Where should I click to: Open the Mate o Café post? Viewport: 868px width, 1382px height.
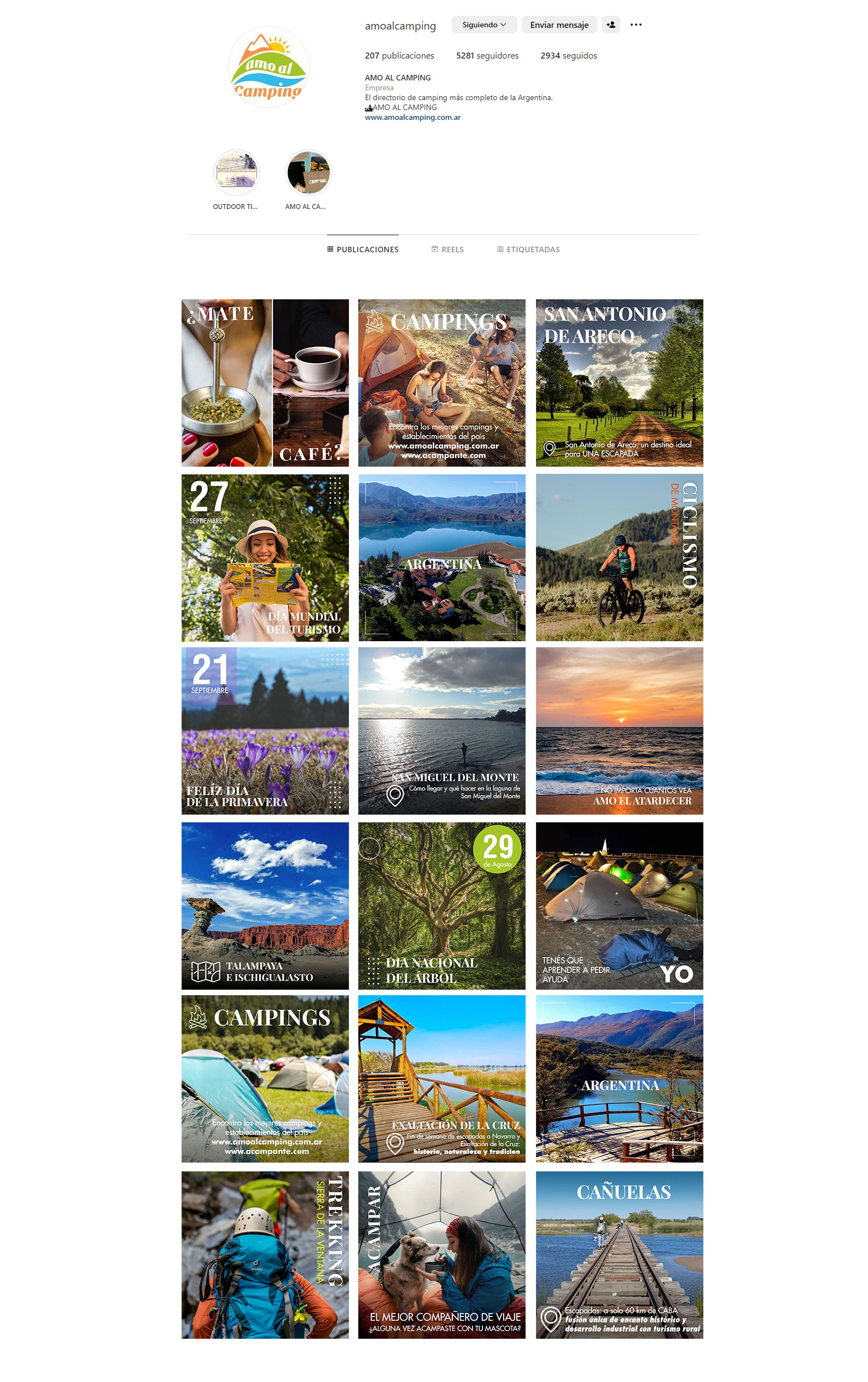pyautogui.click(x=265, y=383)
